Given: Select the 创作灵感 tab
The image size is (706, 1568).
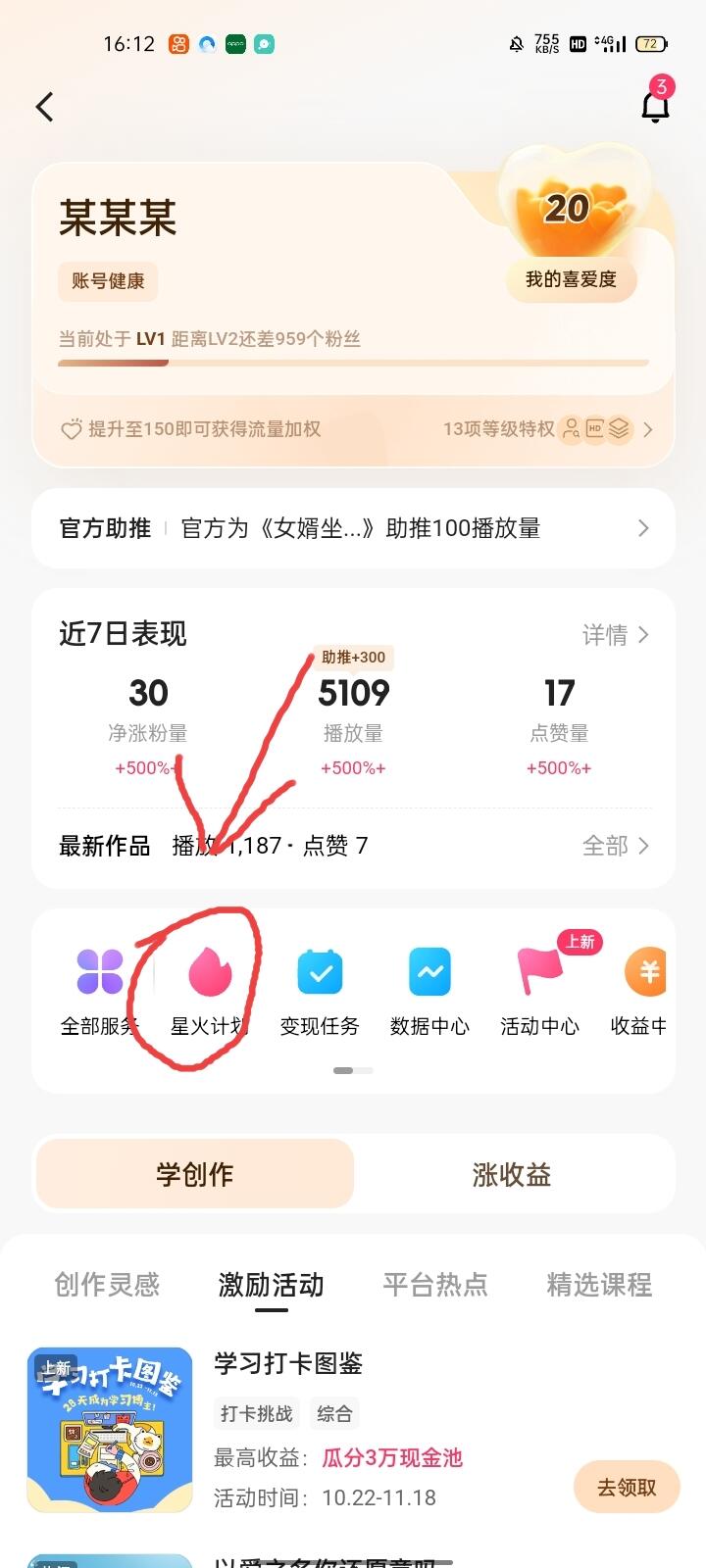Looking at the screenshot, I should tap(107, 1284).
